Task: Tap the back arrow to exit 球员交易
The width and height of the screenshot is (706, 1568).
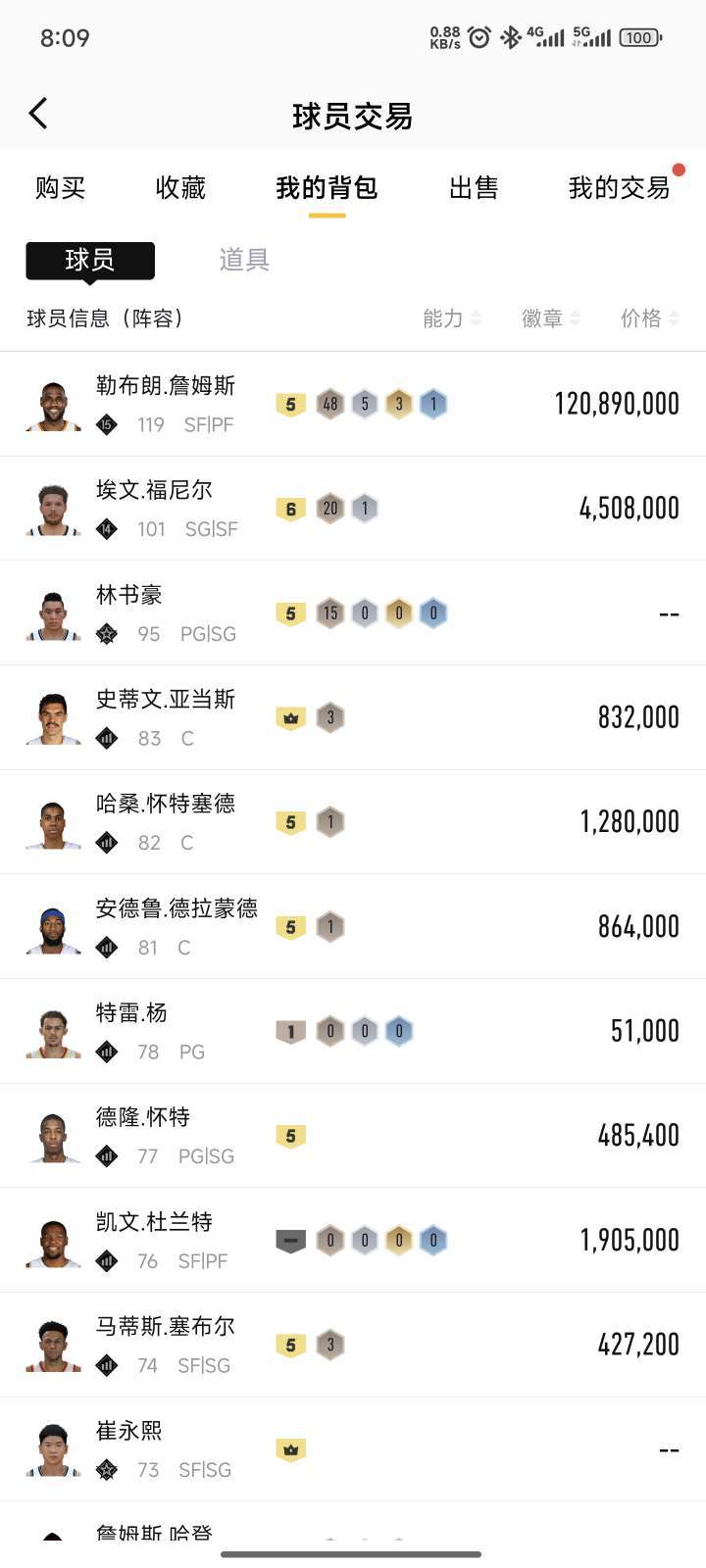Action: pyautogui.click(x=37, y=113)
